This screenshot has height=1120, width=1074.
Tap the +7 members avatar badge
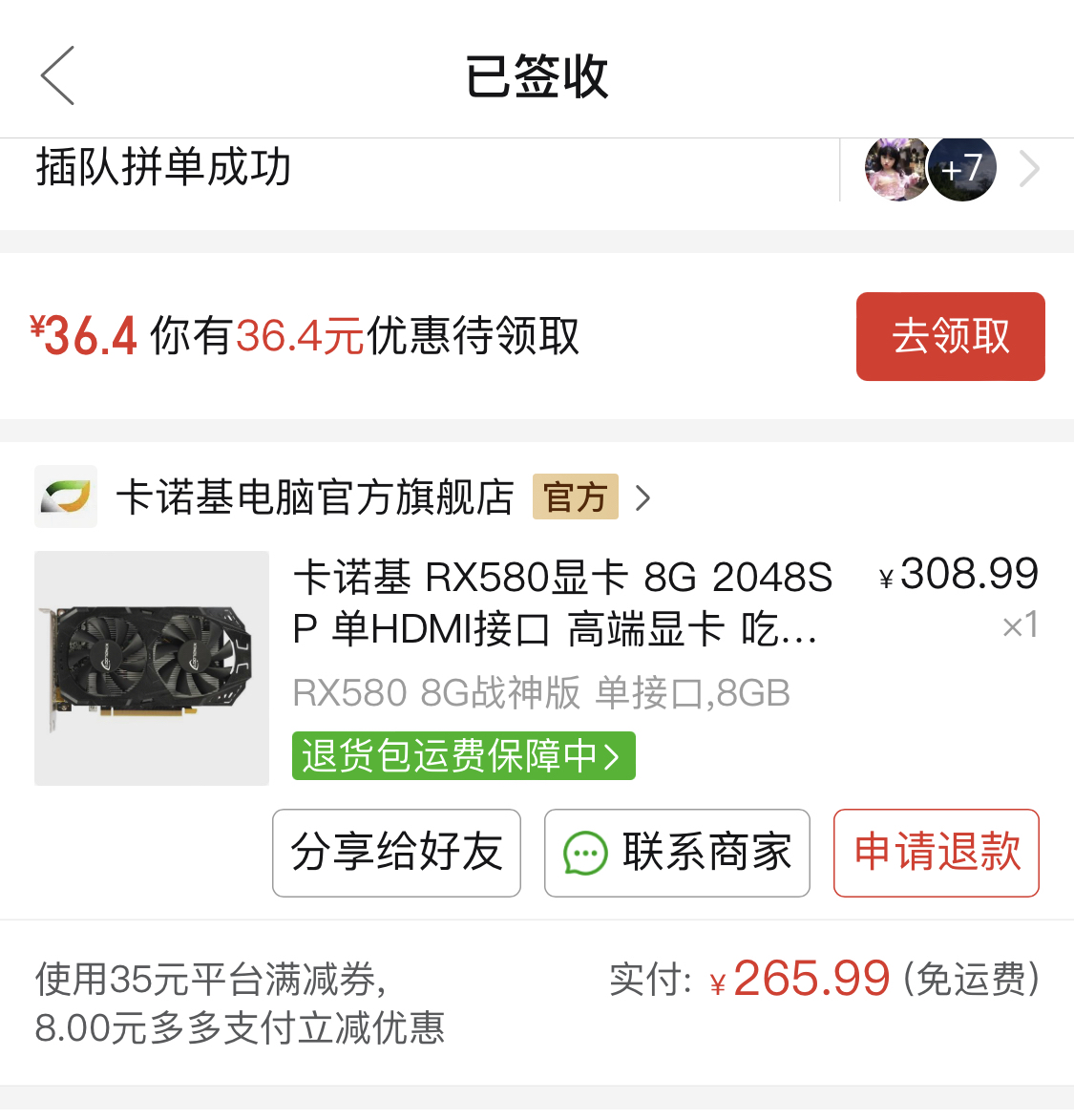point(962,168)
